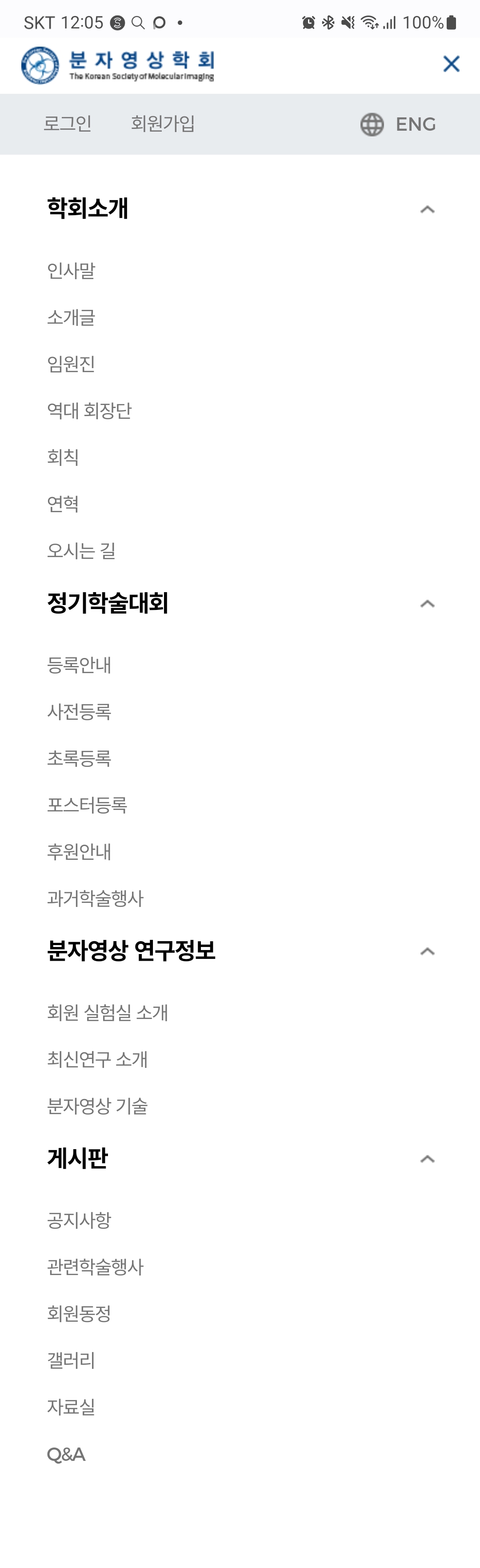
Task: Collapse 분자영상 연구정보 section
Action: [x=427, y=951]
